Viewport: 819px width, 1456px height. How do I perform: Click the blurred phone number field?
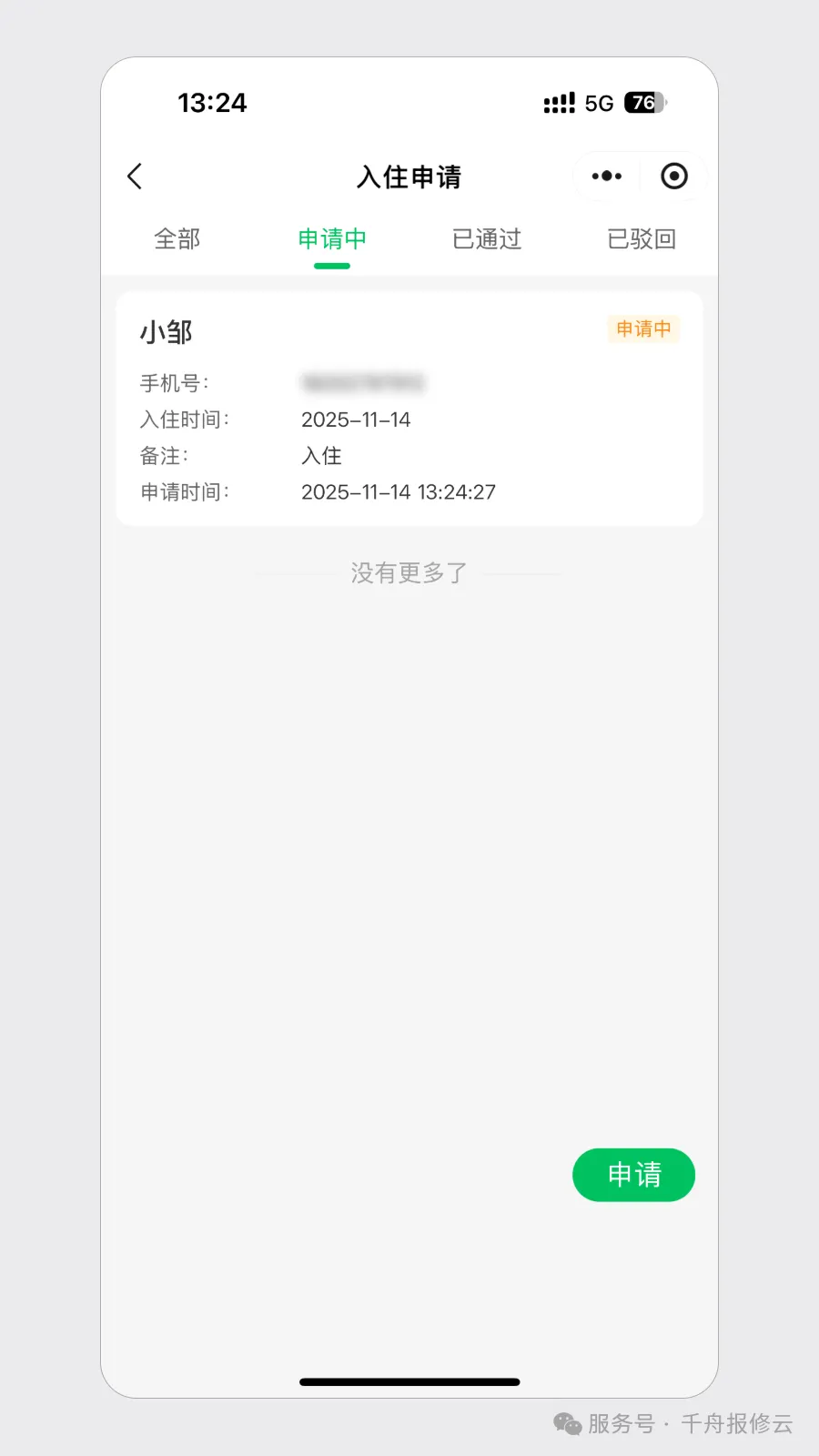tap(361, 382)
